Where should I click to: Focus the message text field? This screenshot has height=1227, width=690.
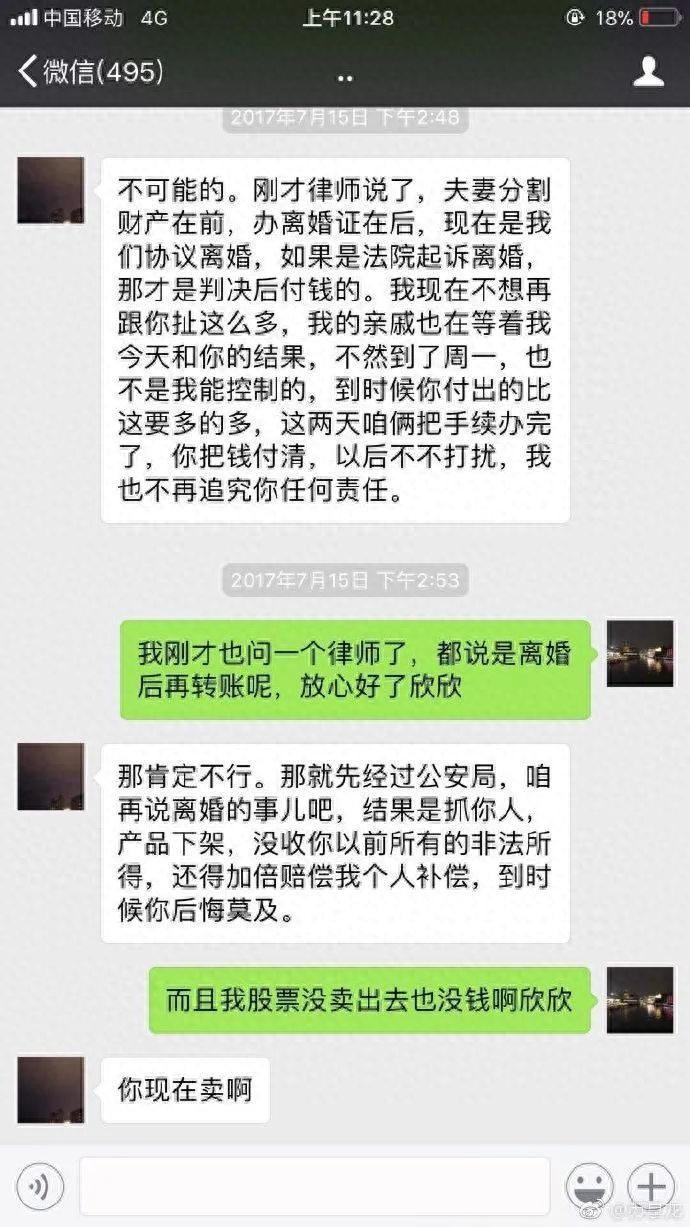point(314,1187)
